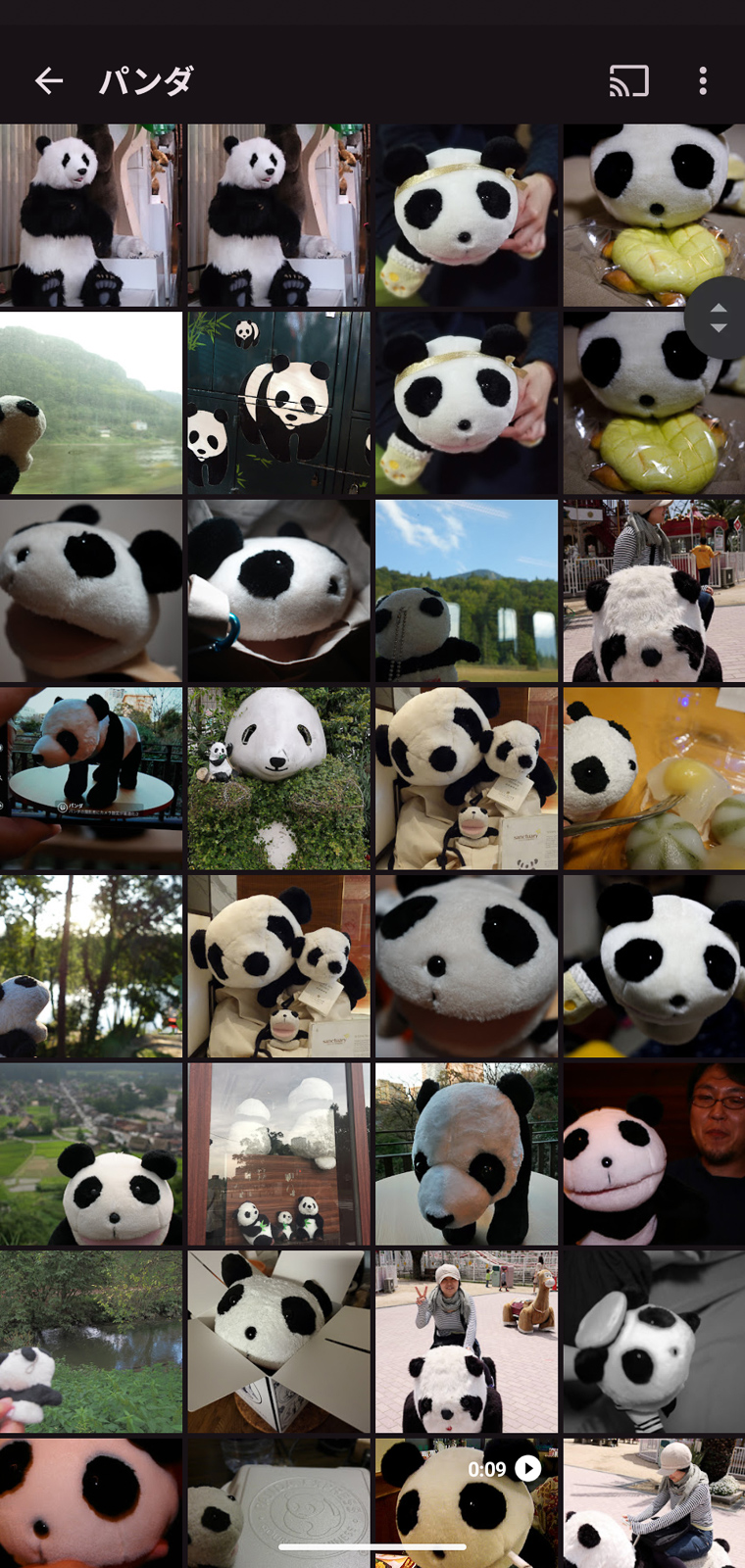Open the panda photo overlooking the village
The image size is (745, 1568).
[x=91, y=1154]
